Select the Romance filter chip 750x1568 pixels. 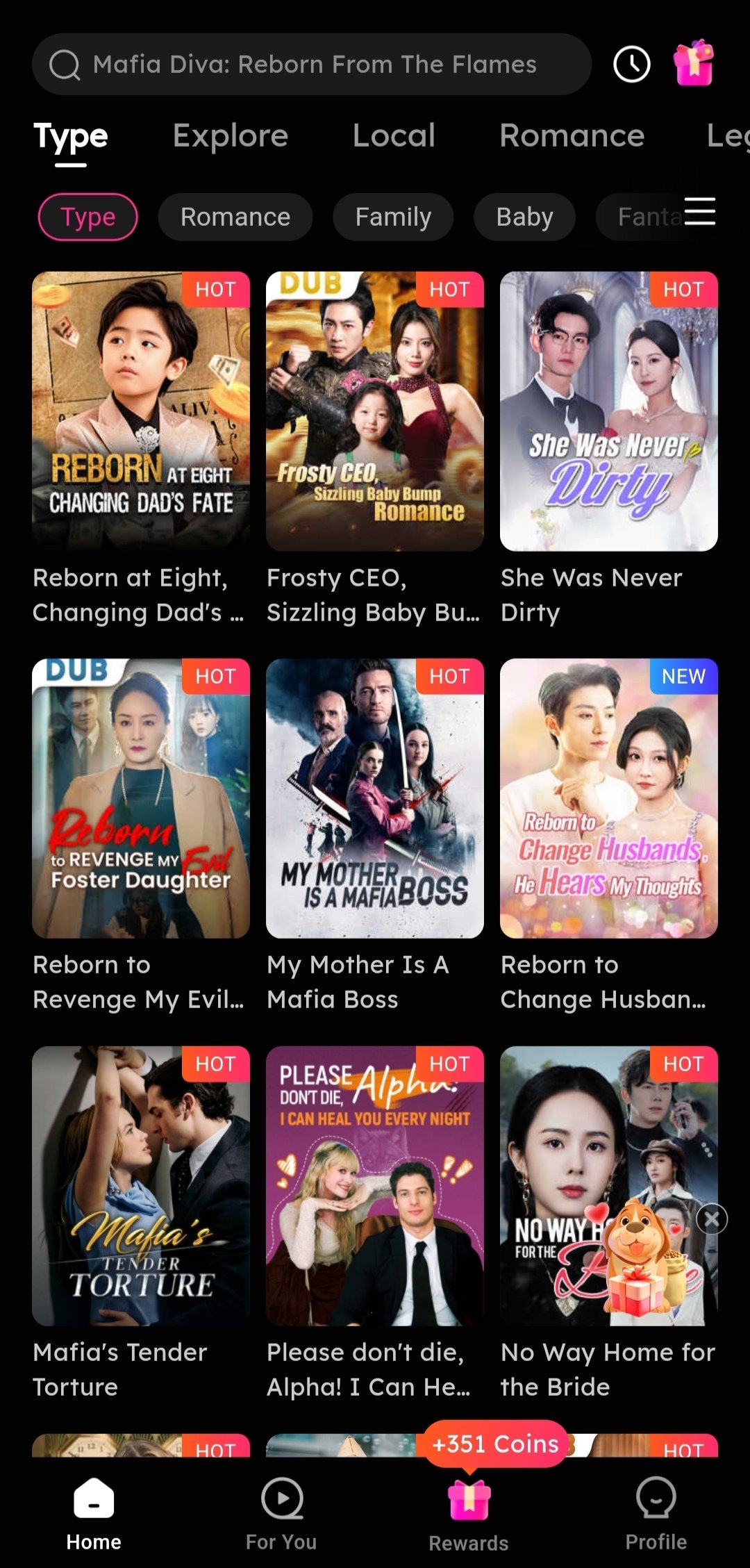coord(235,217)
